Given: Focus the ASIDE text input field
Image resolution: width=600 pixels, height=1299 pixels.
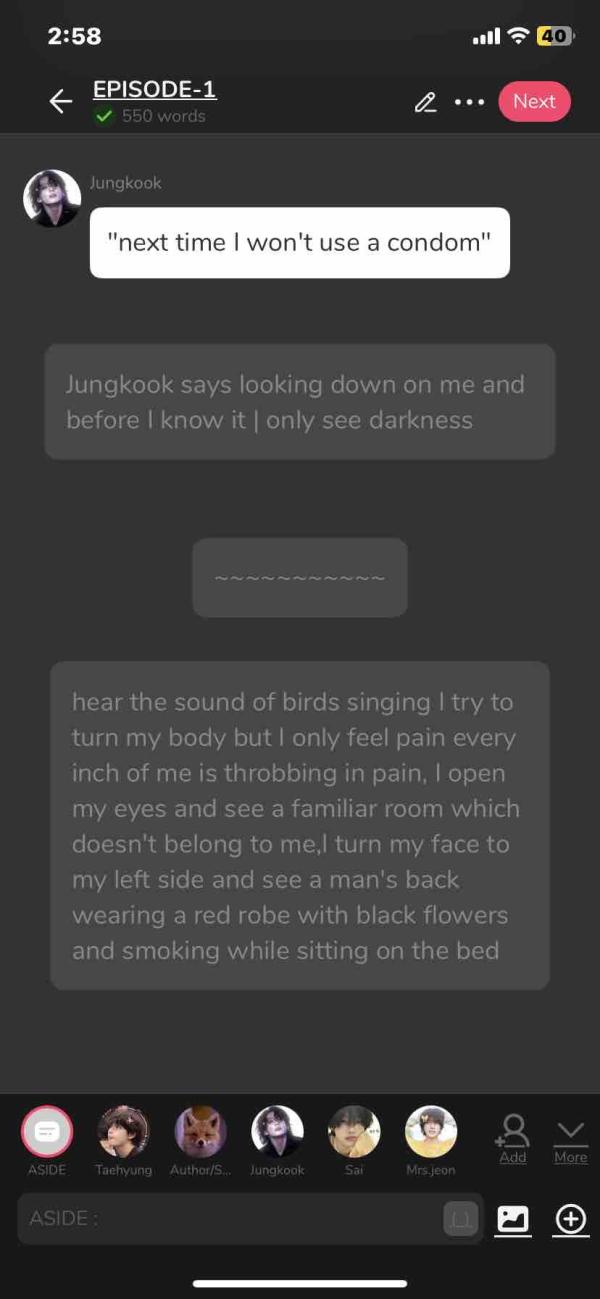Looking at the screenshot, I should (x=230, y=1218).
